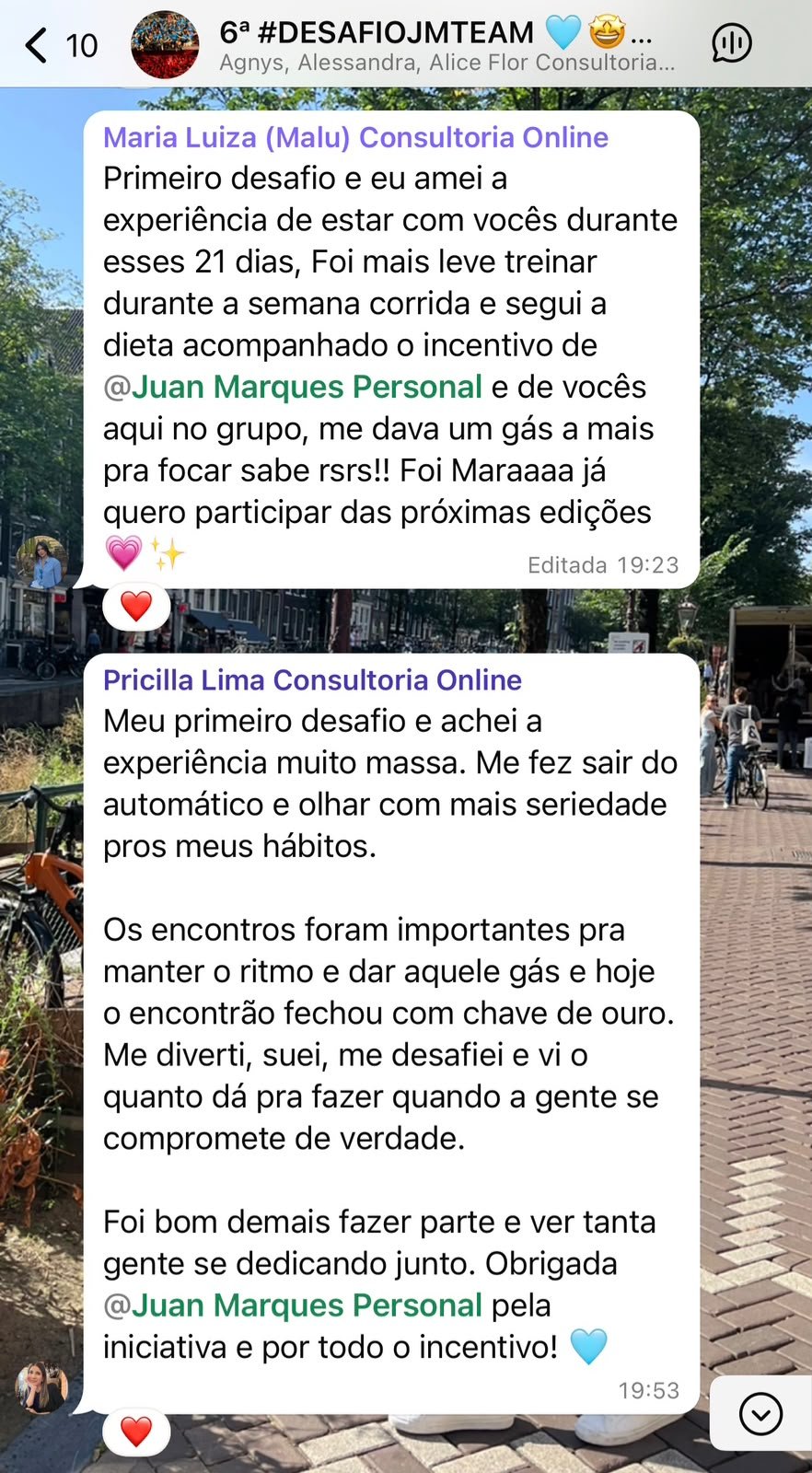Viewport: 812px width, 1473px height.
Task: Start a group voice chat
Action: [732, 43]
